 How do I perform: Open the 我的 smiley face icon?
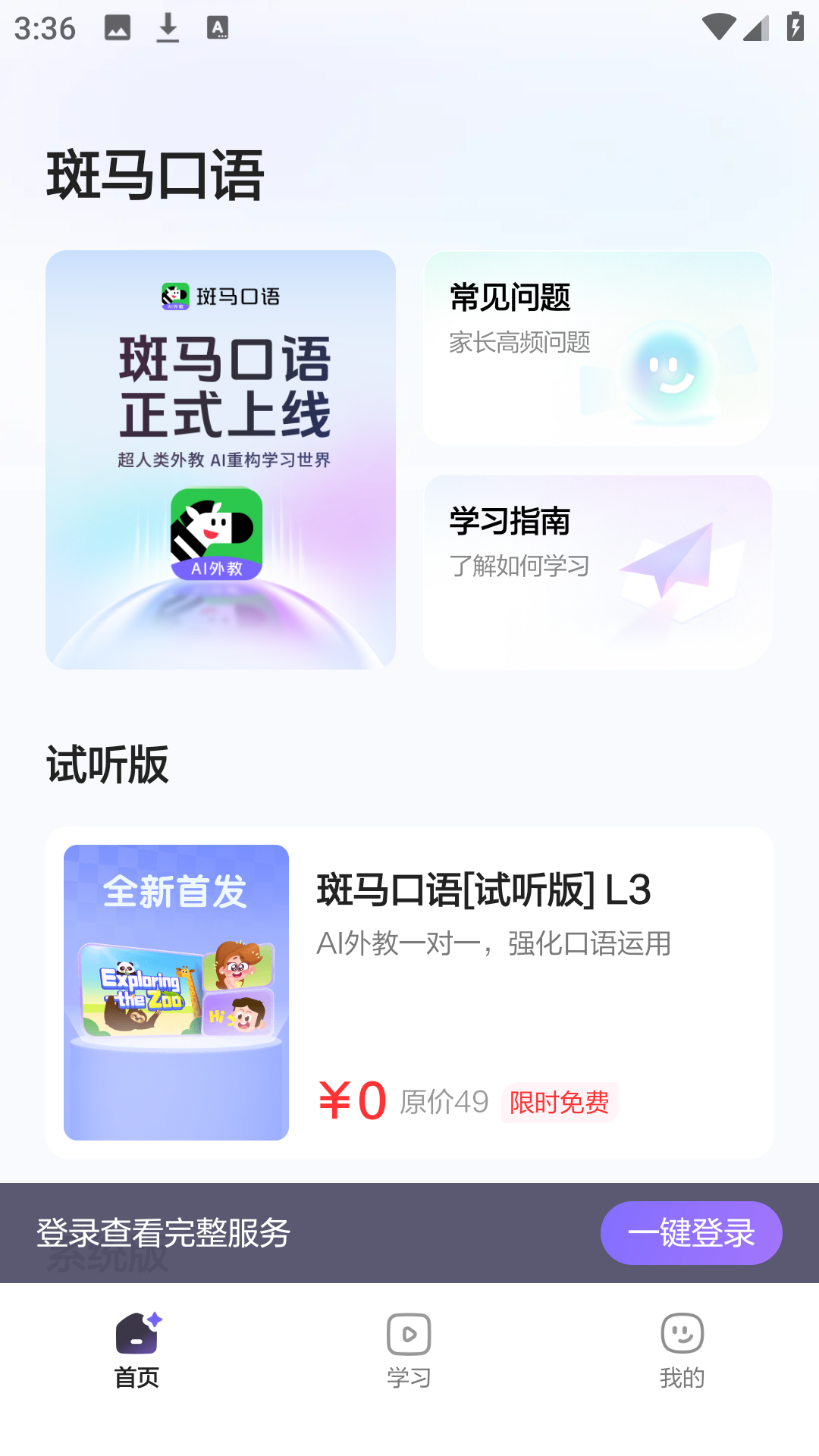(682, 1333)
